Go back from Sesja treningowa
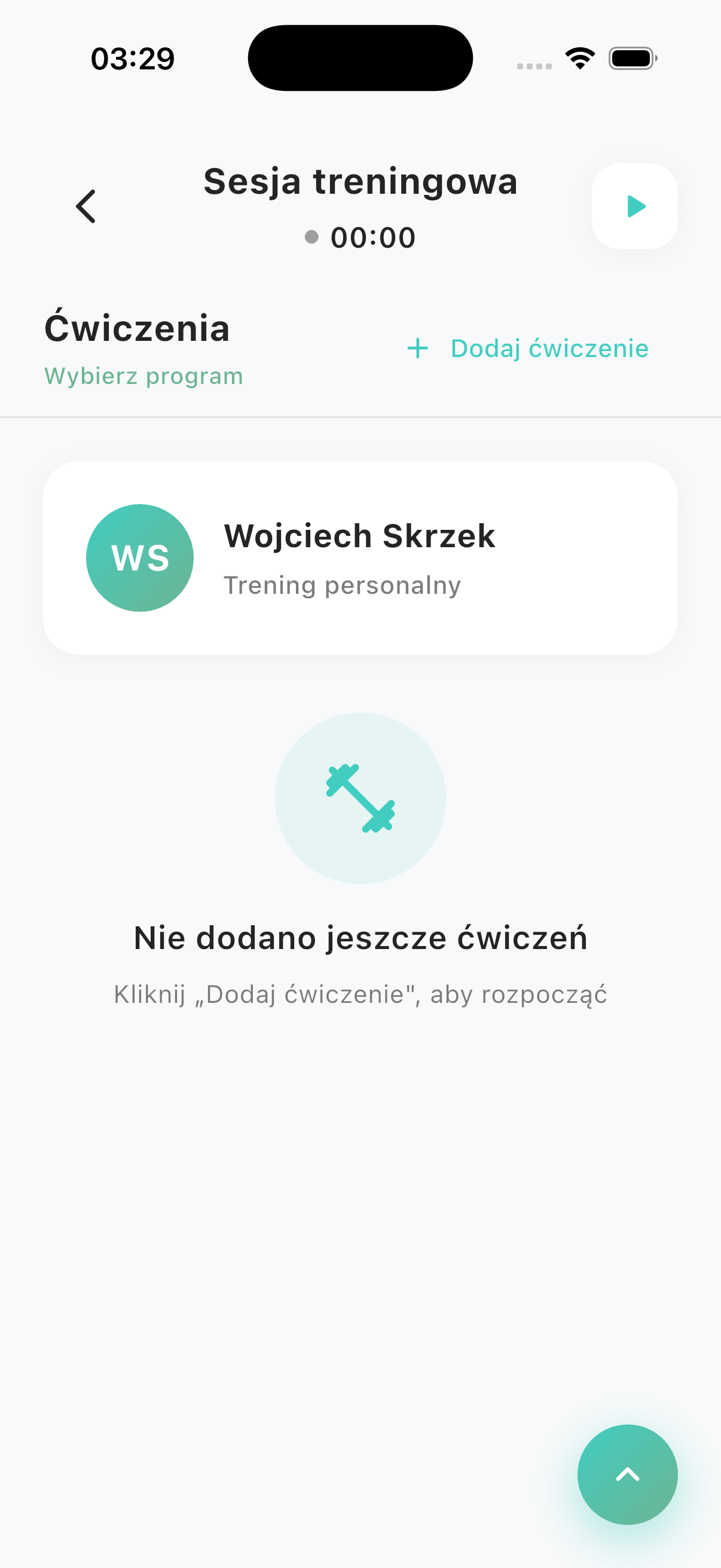 [85, 206]
